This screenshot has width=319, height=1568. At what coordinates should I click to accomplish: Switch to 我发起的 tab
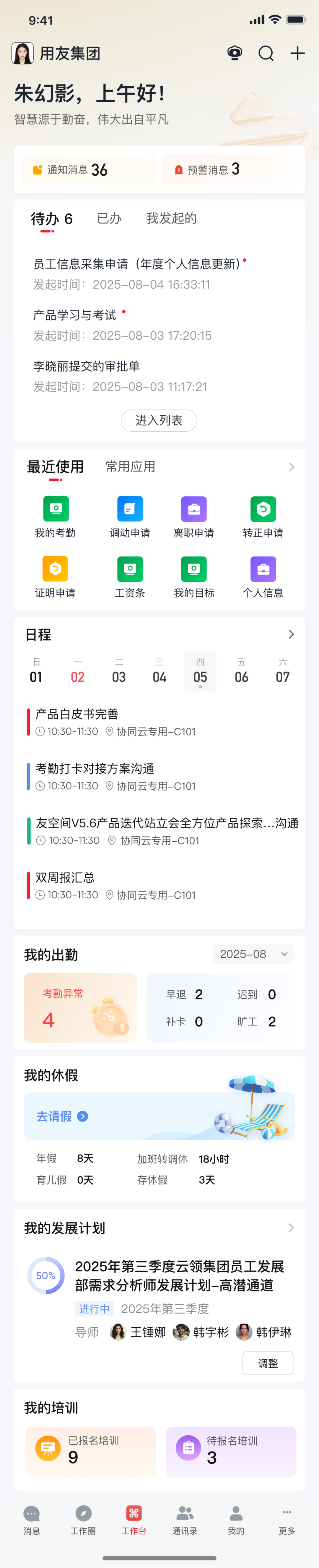click(x=171, y=218)
